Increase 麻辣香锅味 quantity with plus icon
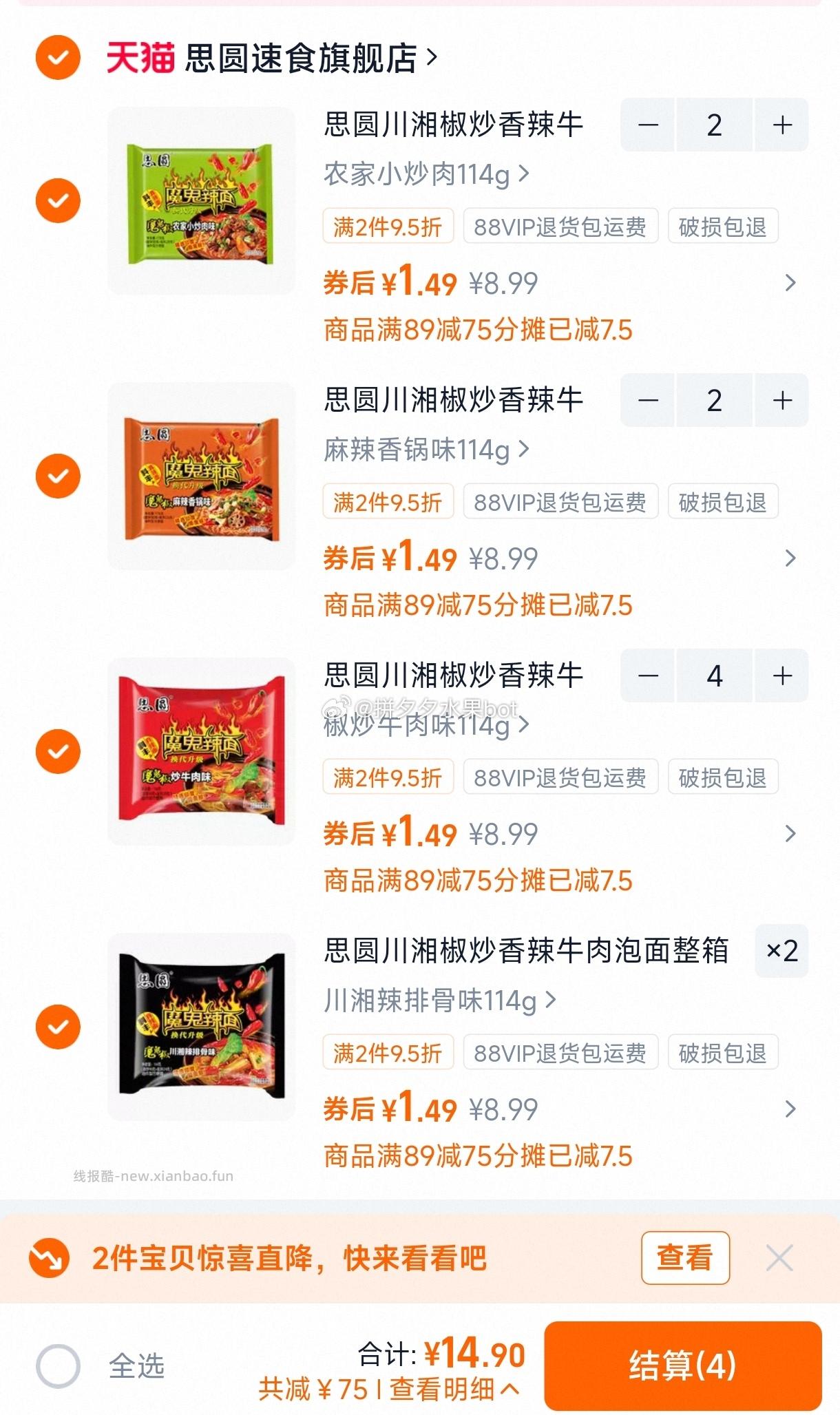The image size is (840, 1415). pos(781,400)
